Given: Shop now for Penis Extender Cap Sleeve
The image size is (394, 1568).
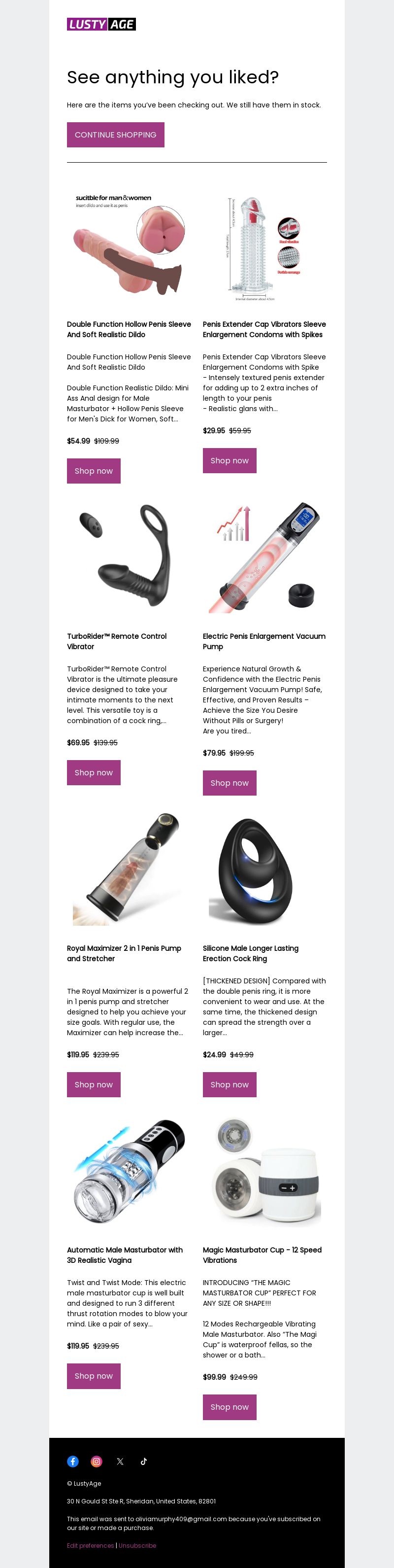Looking at the screenshot, I should (229, 460).
